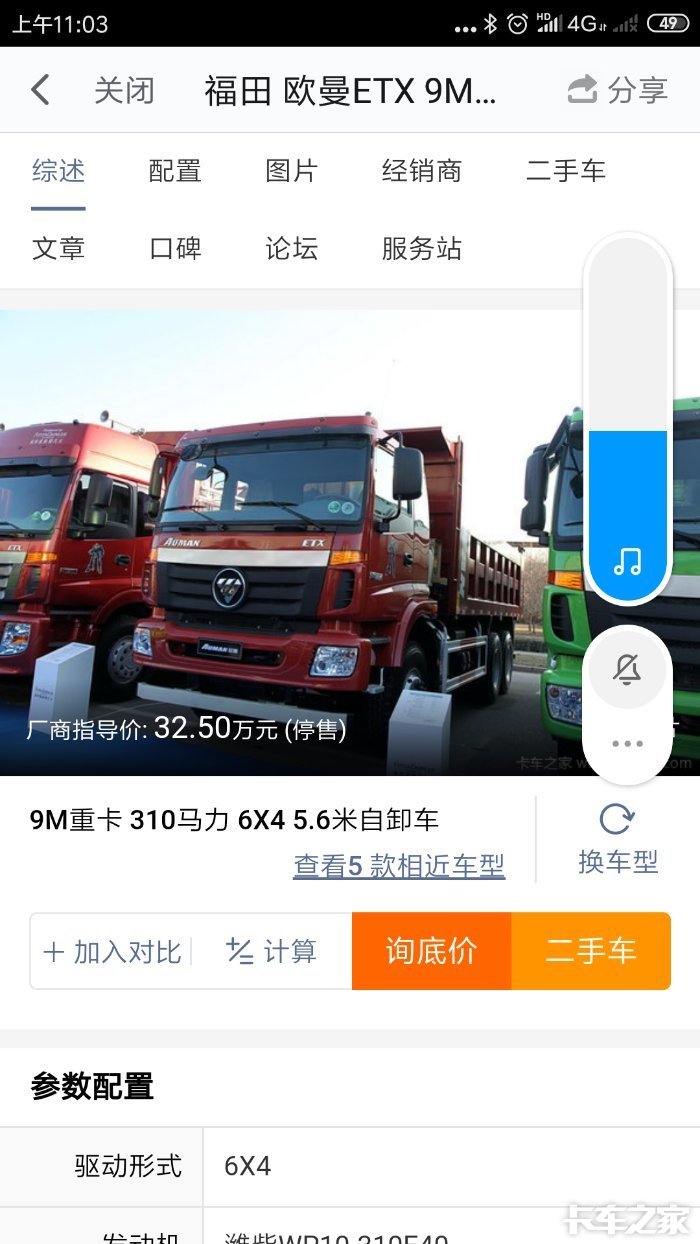Expand more volume options with the dots
700x1244 pixels.
627,744
